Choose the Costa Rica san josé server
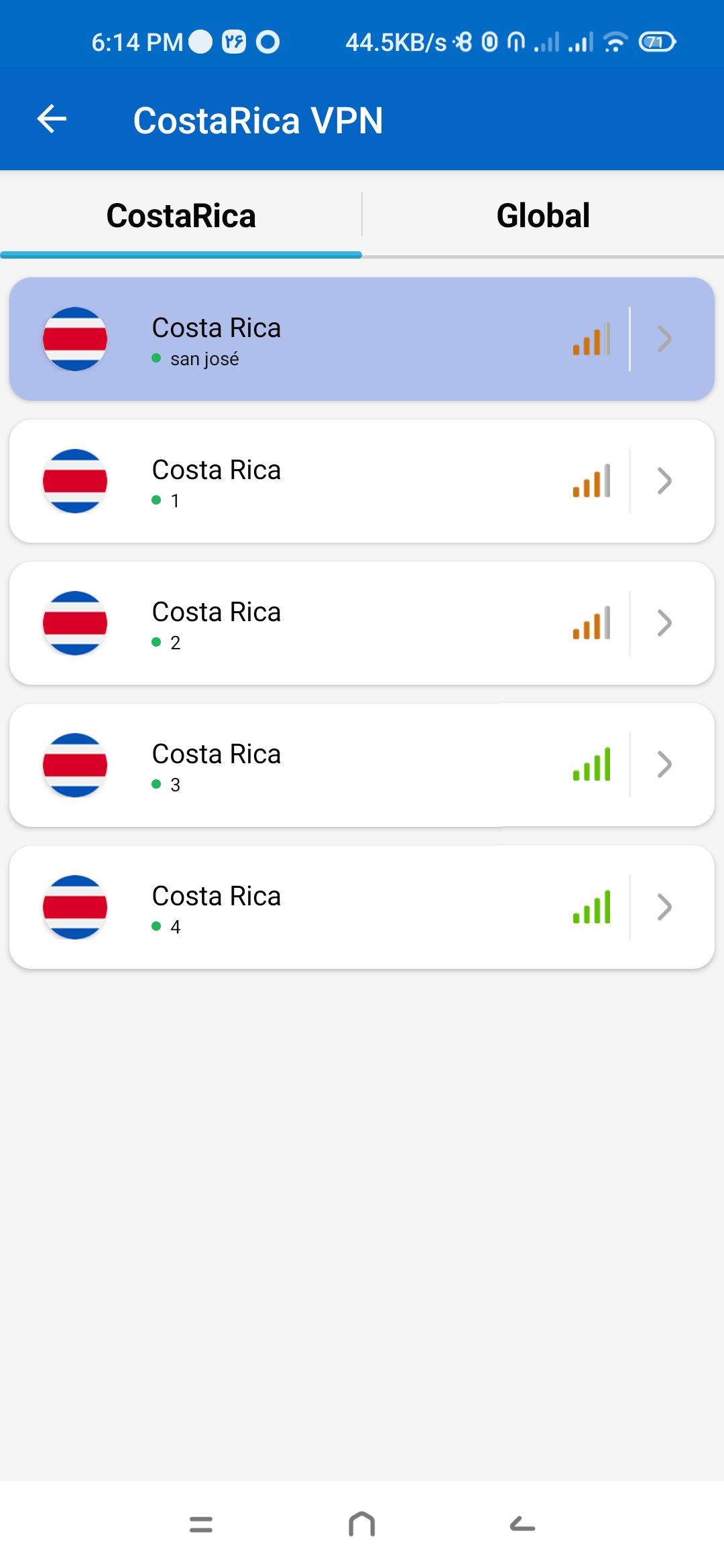Image resolution: width=724 pixels, height=1568 pixels. click(362, 339)
